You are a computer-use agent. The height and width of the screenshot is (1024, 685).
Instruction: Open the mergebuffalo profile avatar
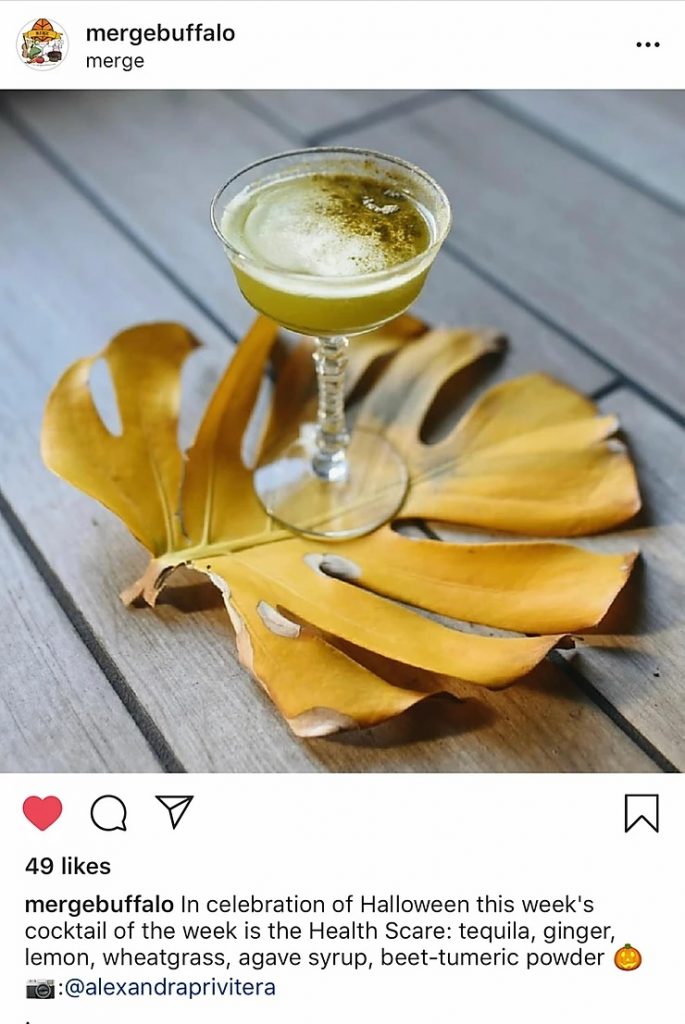[x=41, y=44]
